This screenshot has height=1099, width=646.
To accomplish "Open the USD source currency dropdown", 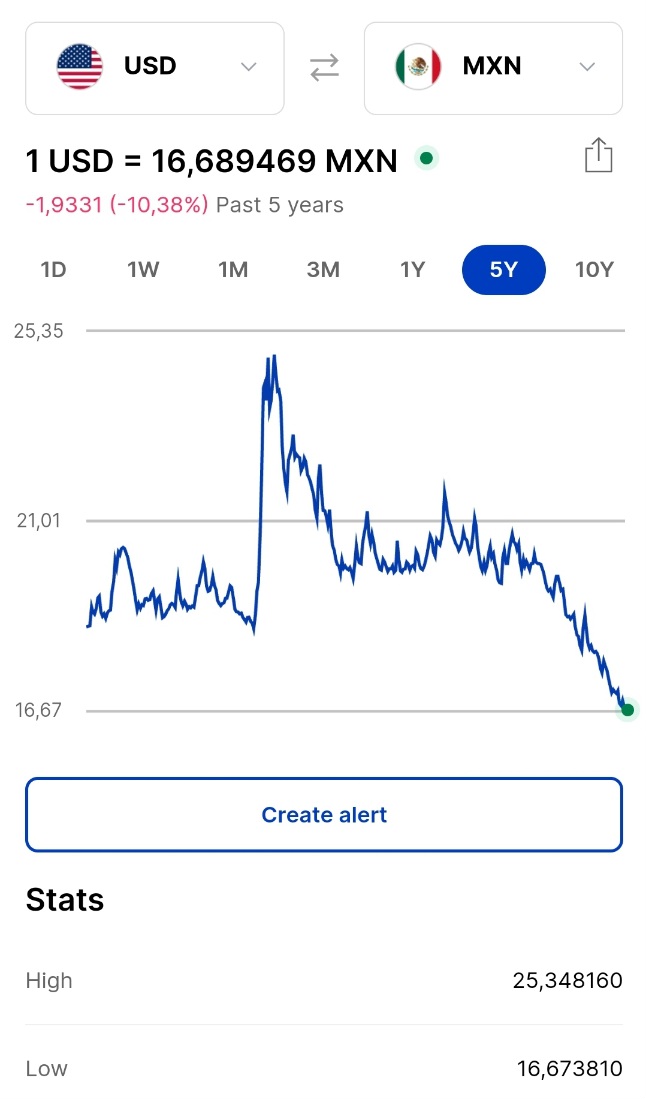I will [155, 68].
